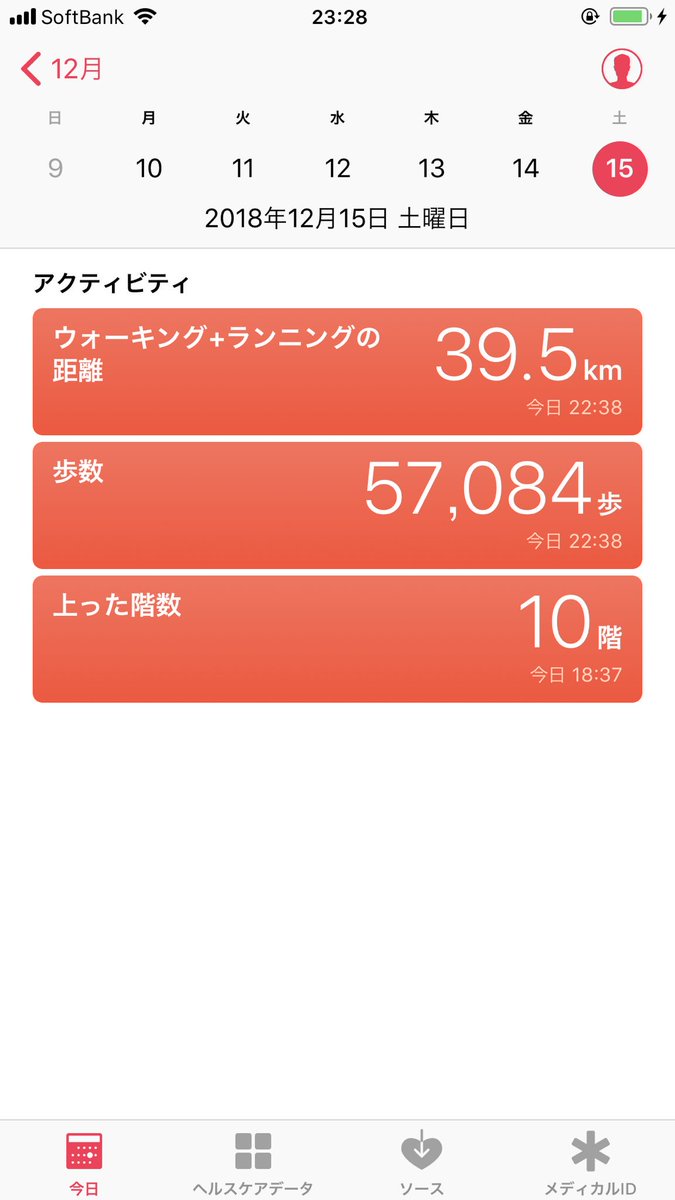675x1200 pixels.
Task: Select the highlighted day 15
Action: point(620,168)
